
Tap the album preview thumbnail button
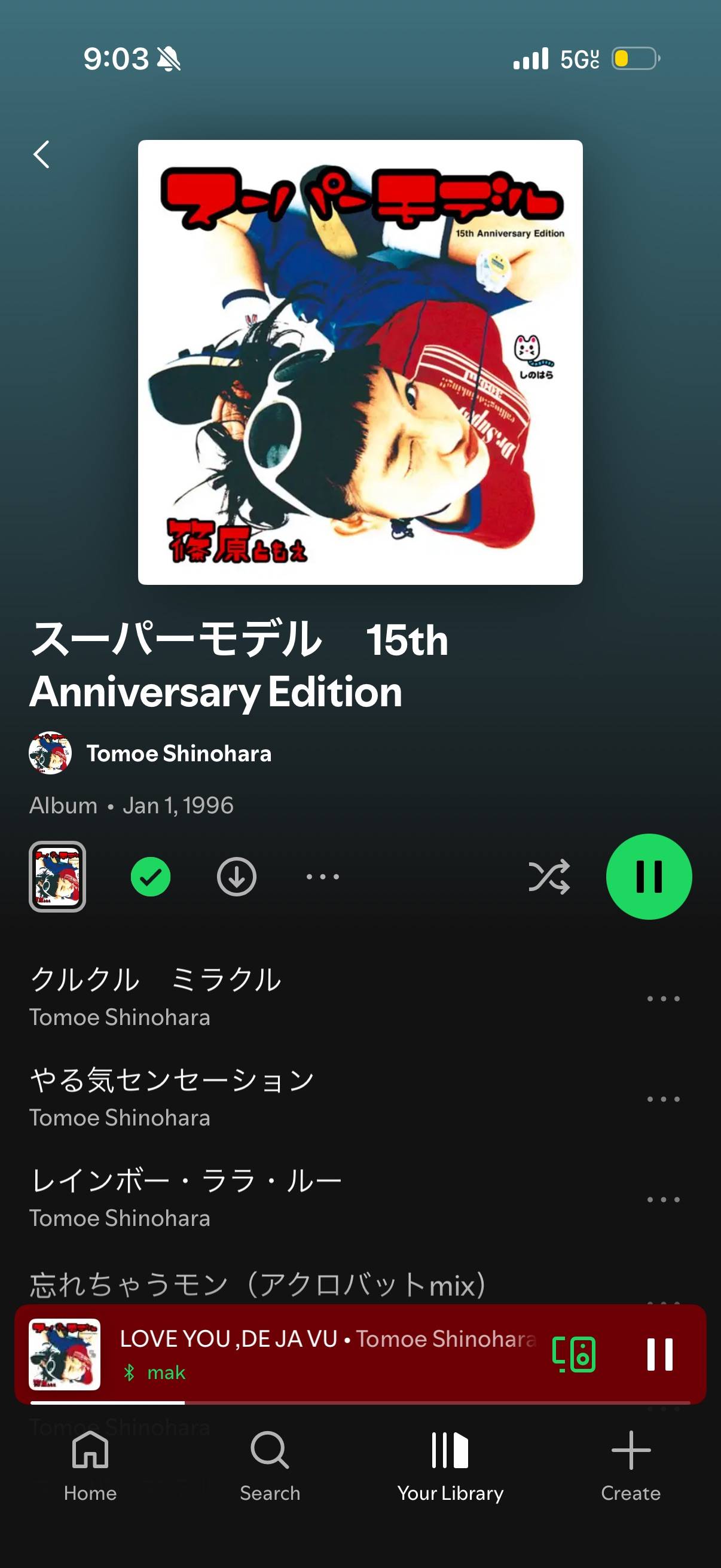(57, 877)
